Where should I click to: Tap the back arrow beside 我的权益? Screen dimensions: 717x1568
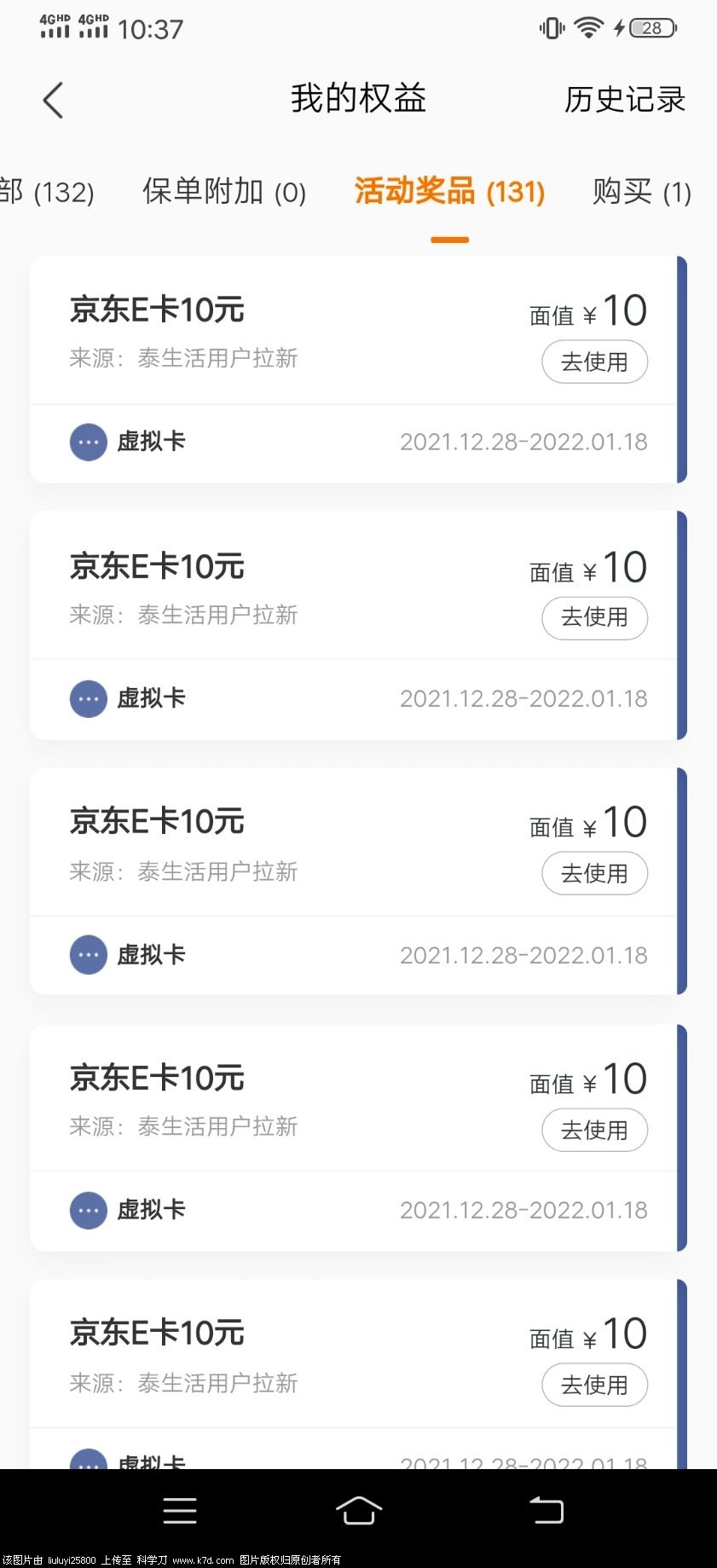pyautogui.click(x=53, y=101)
